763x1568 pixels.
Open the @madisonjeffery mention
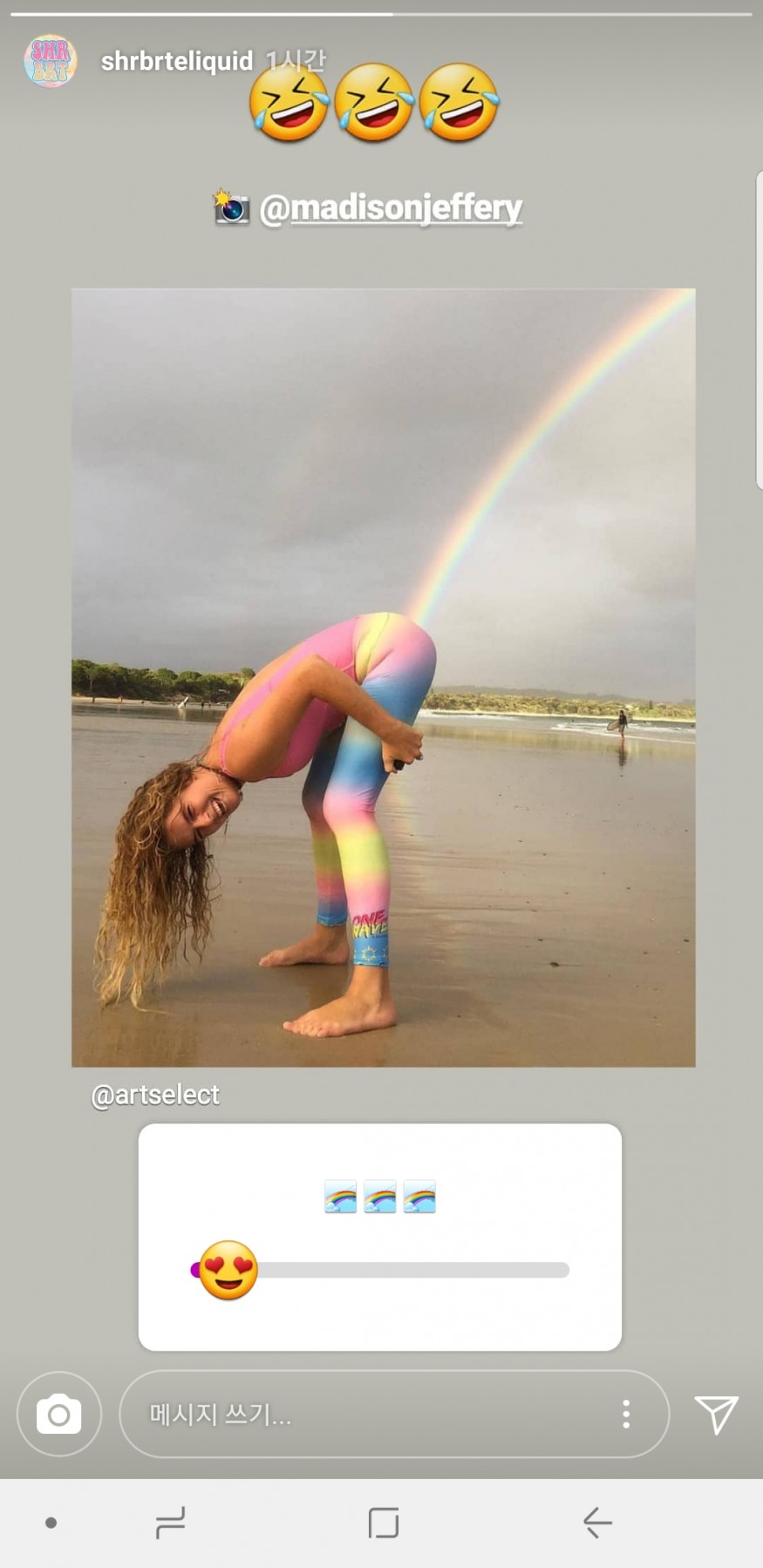[391, 208]
